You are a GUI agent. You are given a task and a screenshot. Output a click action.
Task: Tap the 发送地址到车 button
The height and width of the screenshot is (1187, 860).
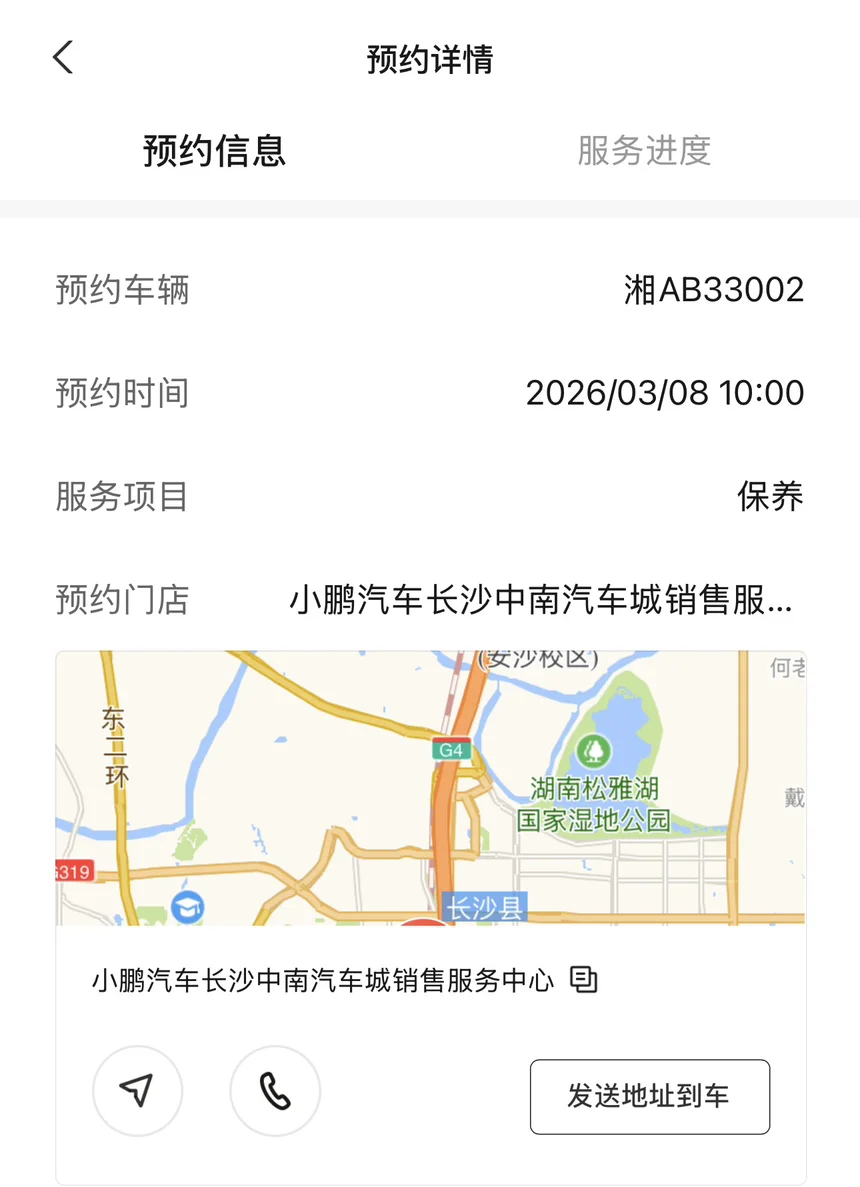click(x=649, y=1096)
